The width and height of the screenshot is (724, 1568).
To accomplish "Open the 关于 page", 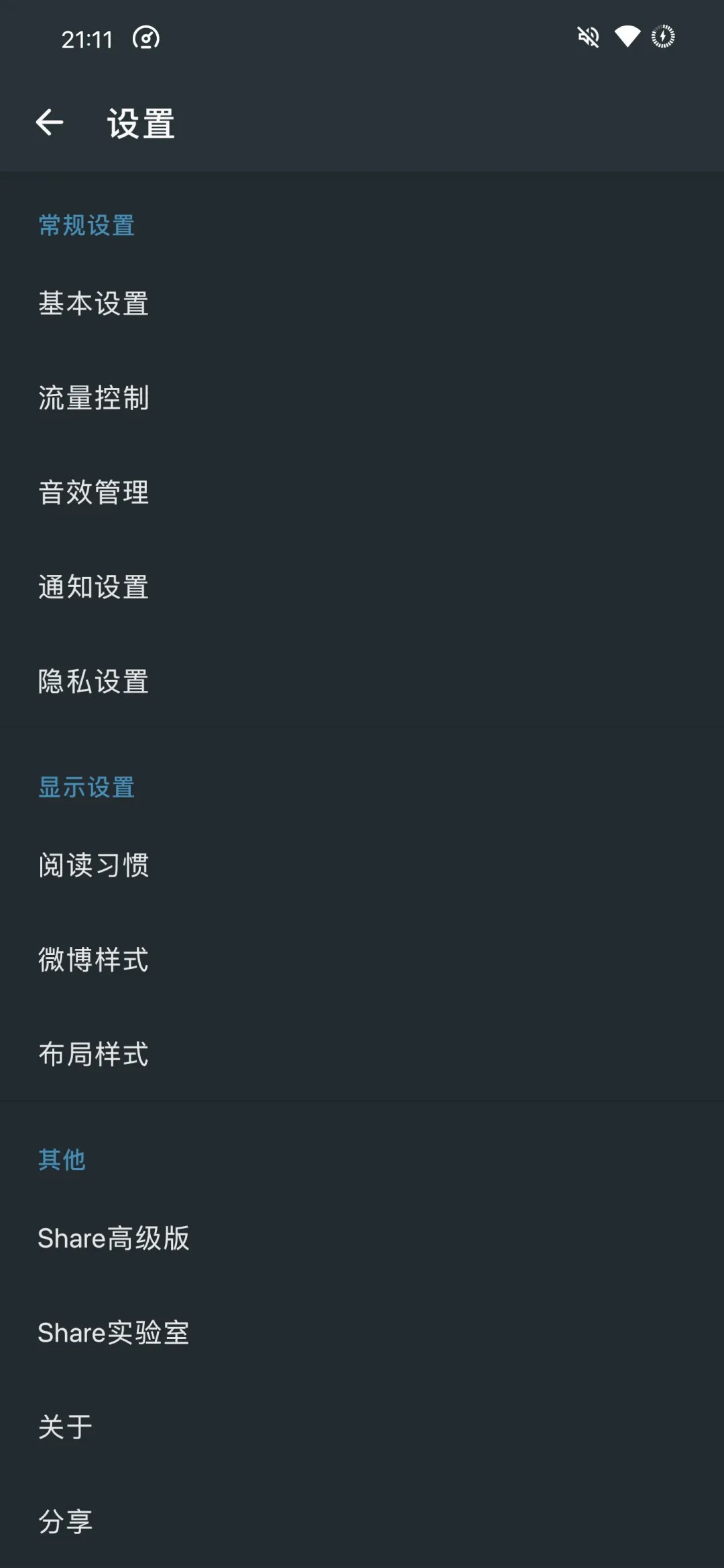I will coord(66,1427).
